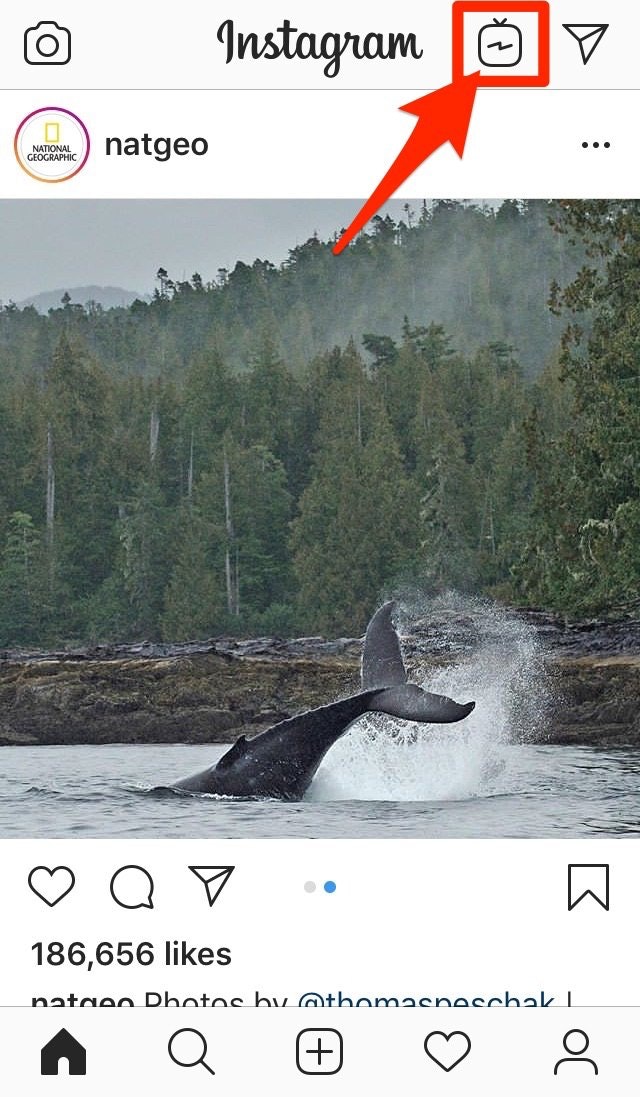Switch to the Search tab
This screenshot has height=1097, width=640.
[x=191, y=1052]
